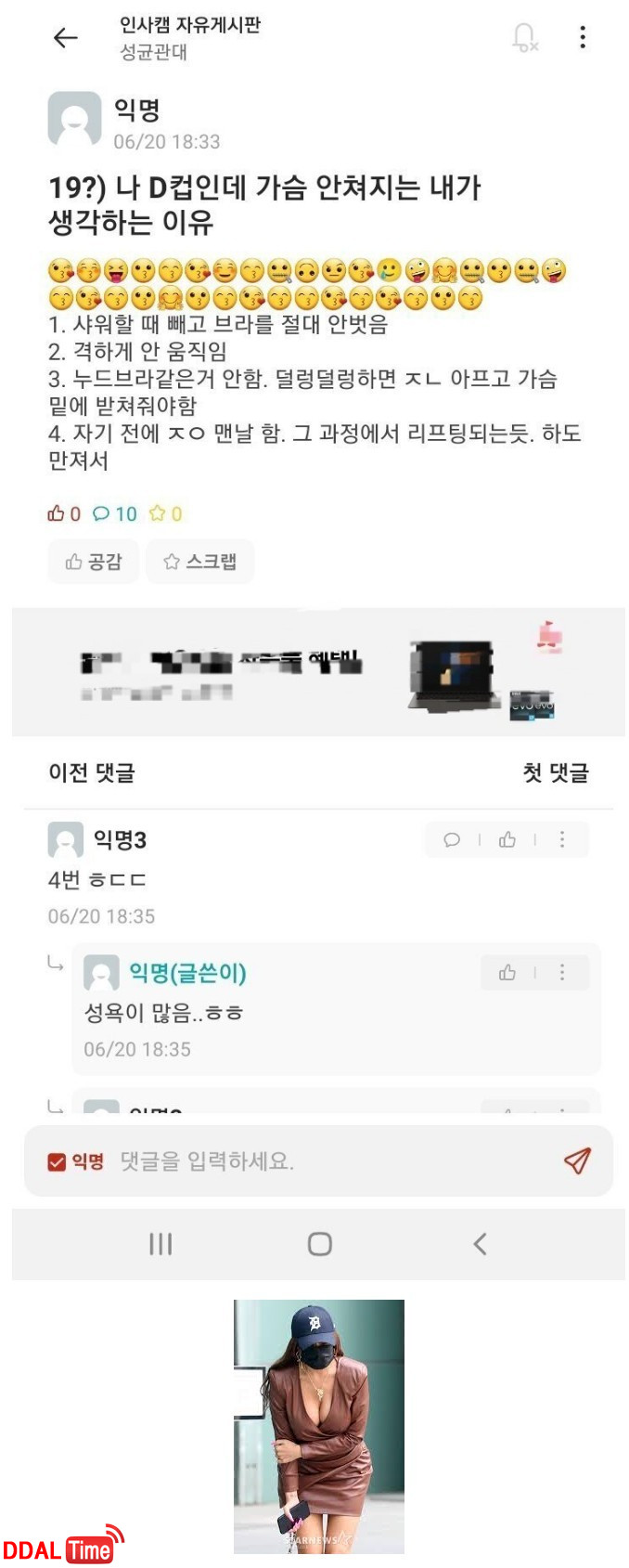Uncheck the 익명 anonymous checkbox

tap(58, 1161)
